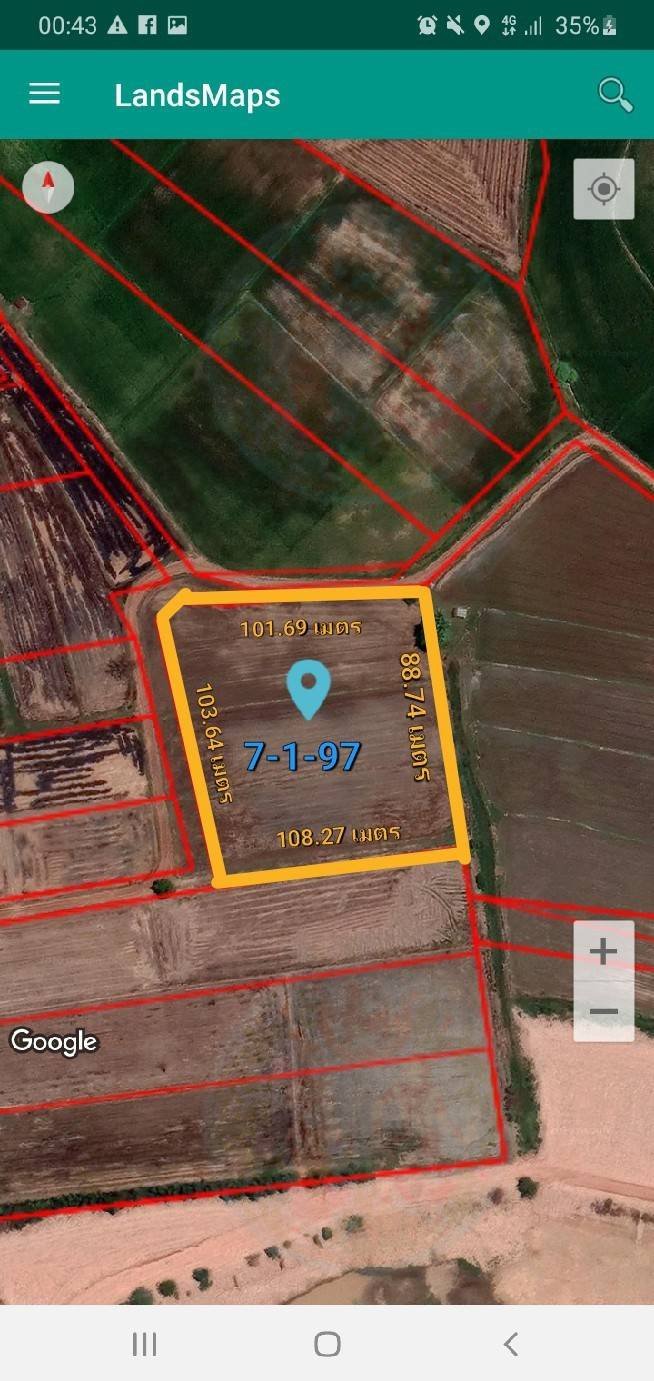Go back with the system back button
This screenshot has height=1381, width=654.
(x=511, y=1344)
